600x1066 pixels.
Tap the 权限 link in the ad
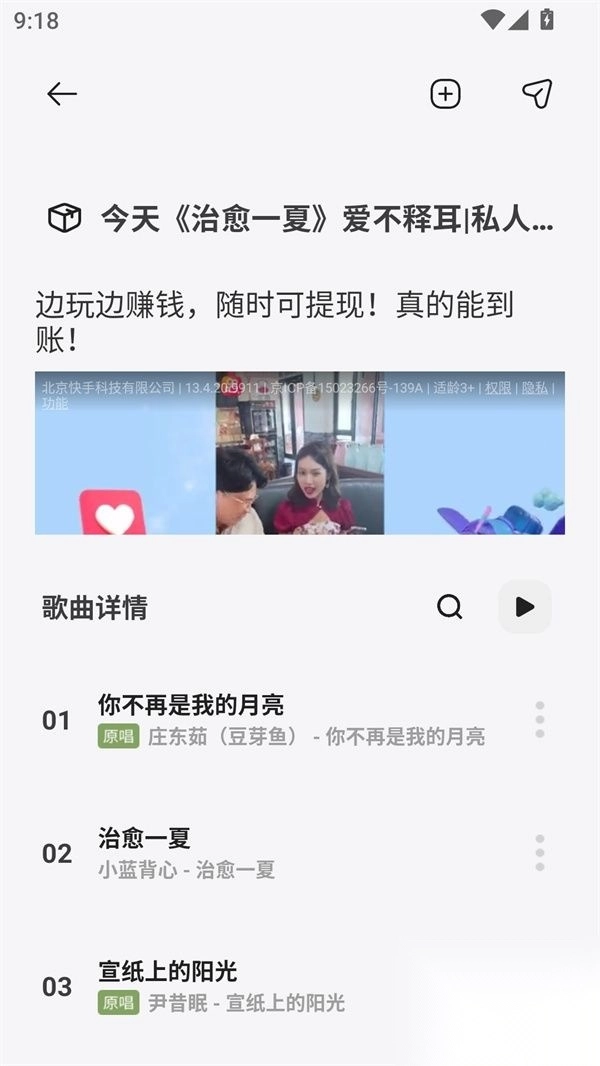click(x=498, y=388)
